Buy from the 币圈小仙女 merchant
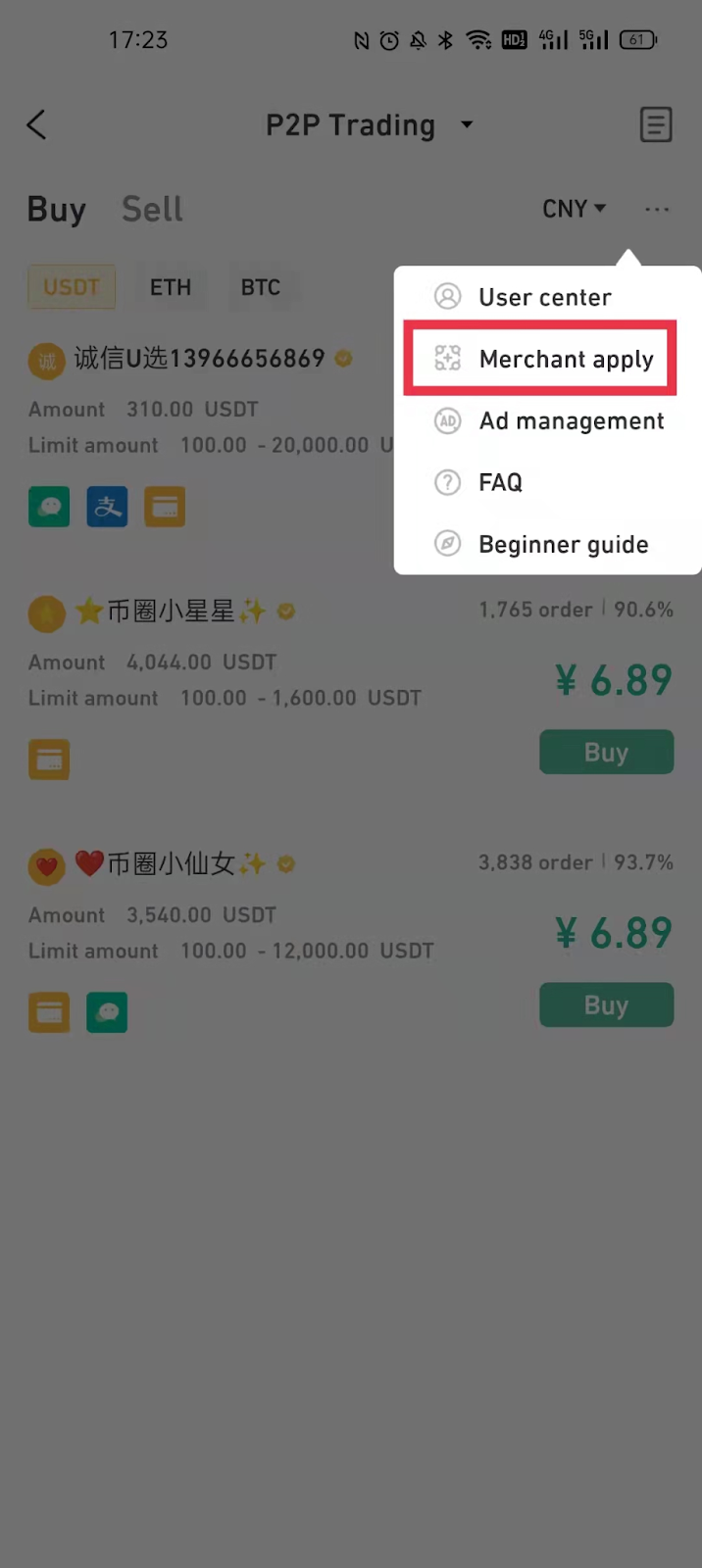Viewport: 702px width, 1568px height. click(x=606, y=1004)
